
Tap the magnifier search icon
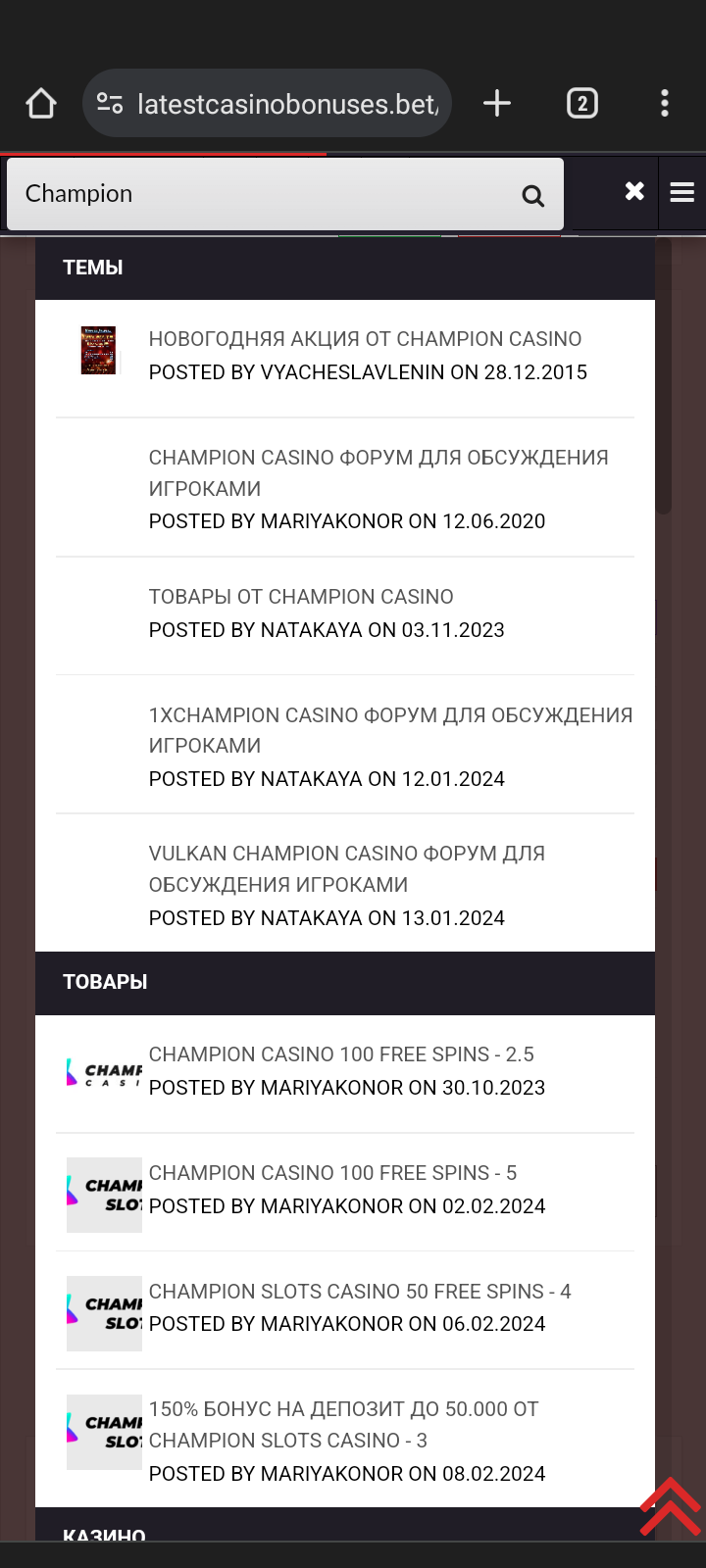532,196
